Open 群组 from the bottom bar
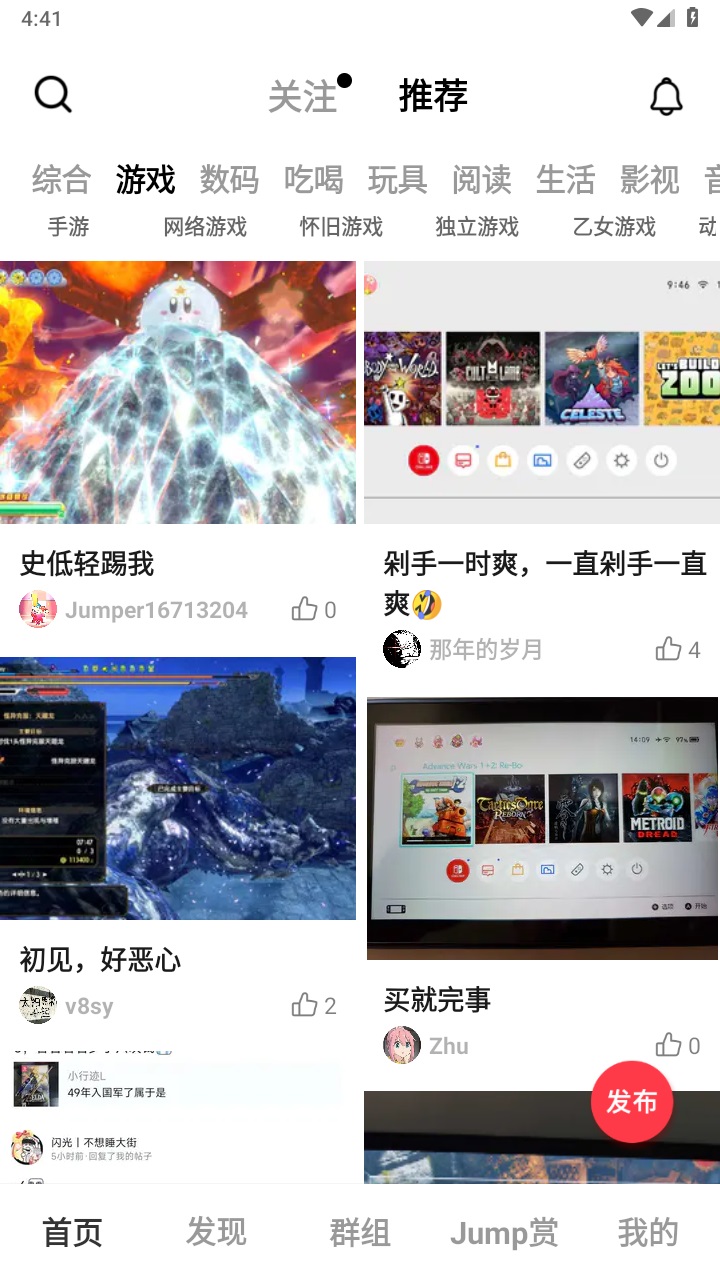720x1280 pixels. (x=360, y=1232)
